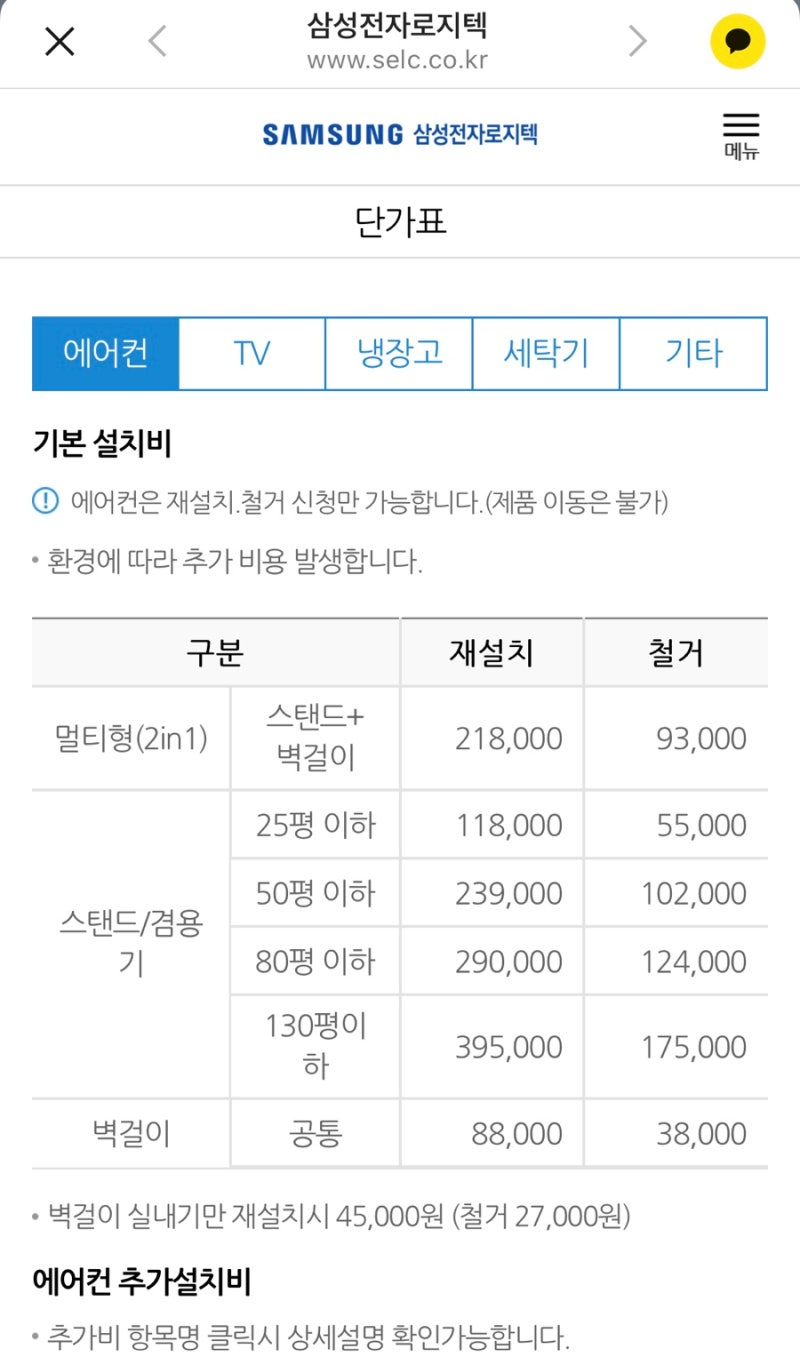
Task: Open the Samsung 삼성전자로지텍 home logo
Action: click(x=400, y=135)
